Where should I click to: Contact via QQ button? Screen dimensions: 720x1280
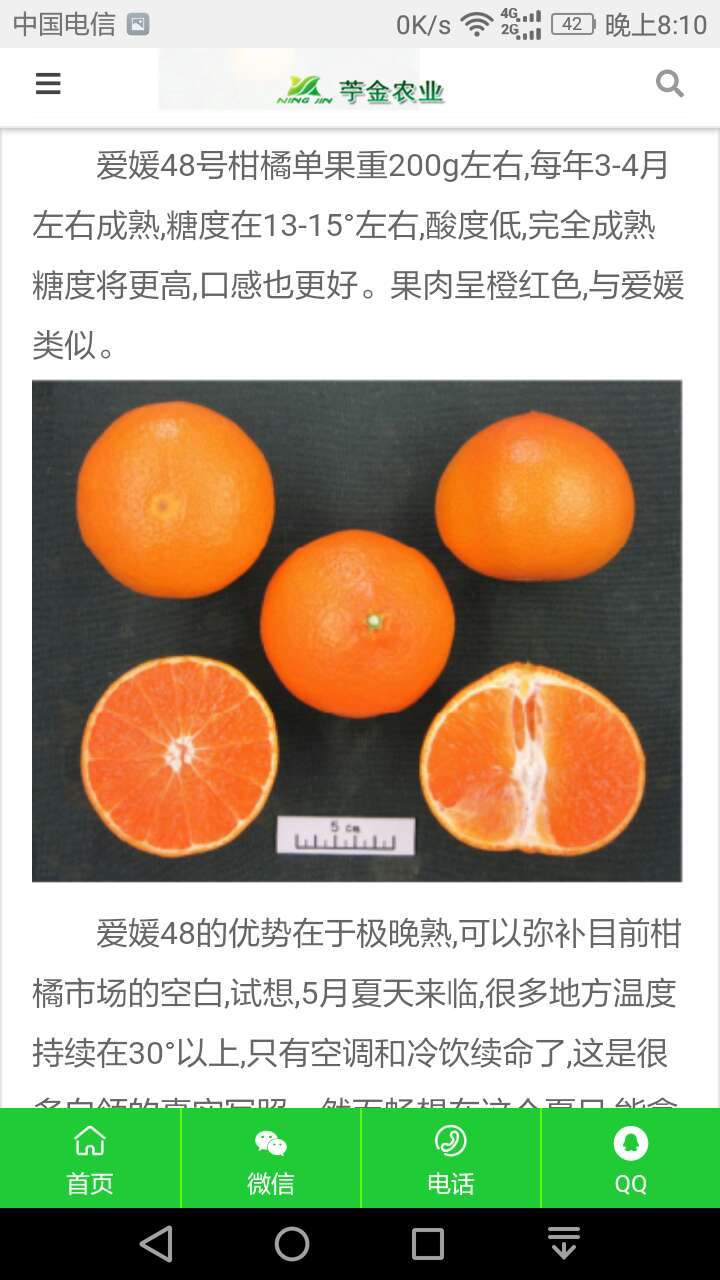630,1158
